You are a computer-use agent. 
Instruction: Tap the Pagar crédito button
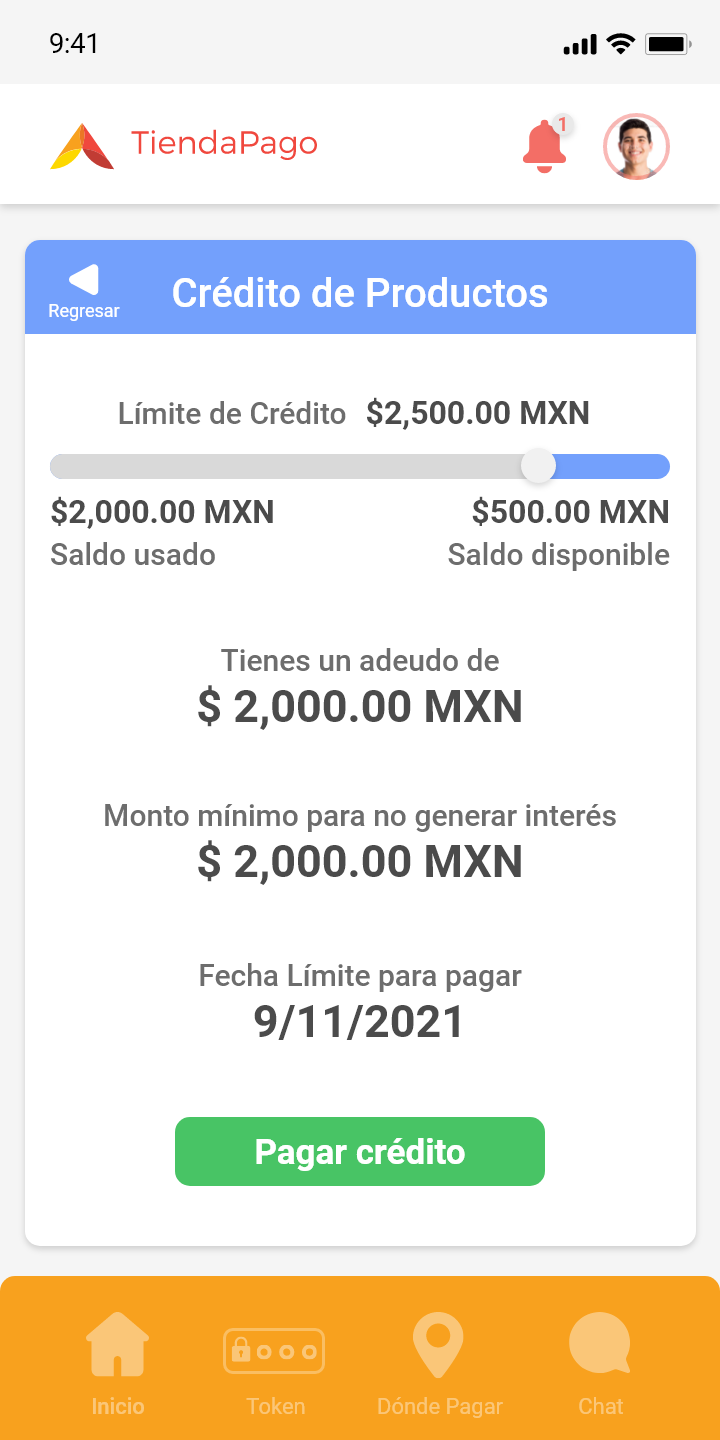[x=360, y=1152]
